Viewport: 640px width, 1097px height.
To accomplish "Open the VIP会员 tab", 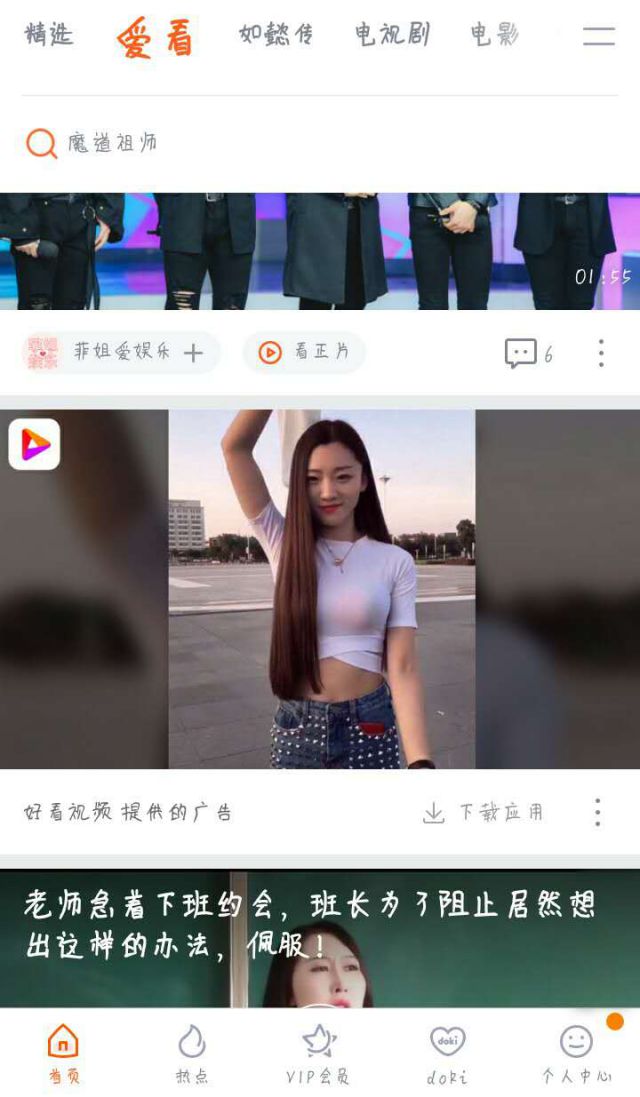I will (319, 1054).
